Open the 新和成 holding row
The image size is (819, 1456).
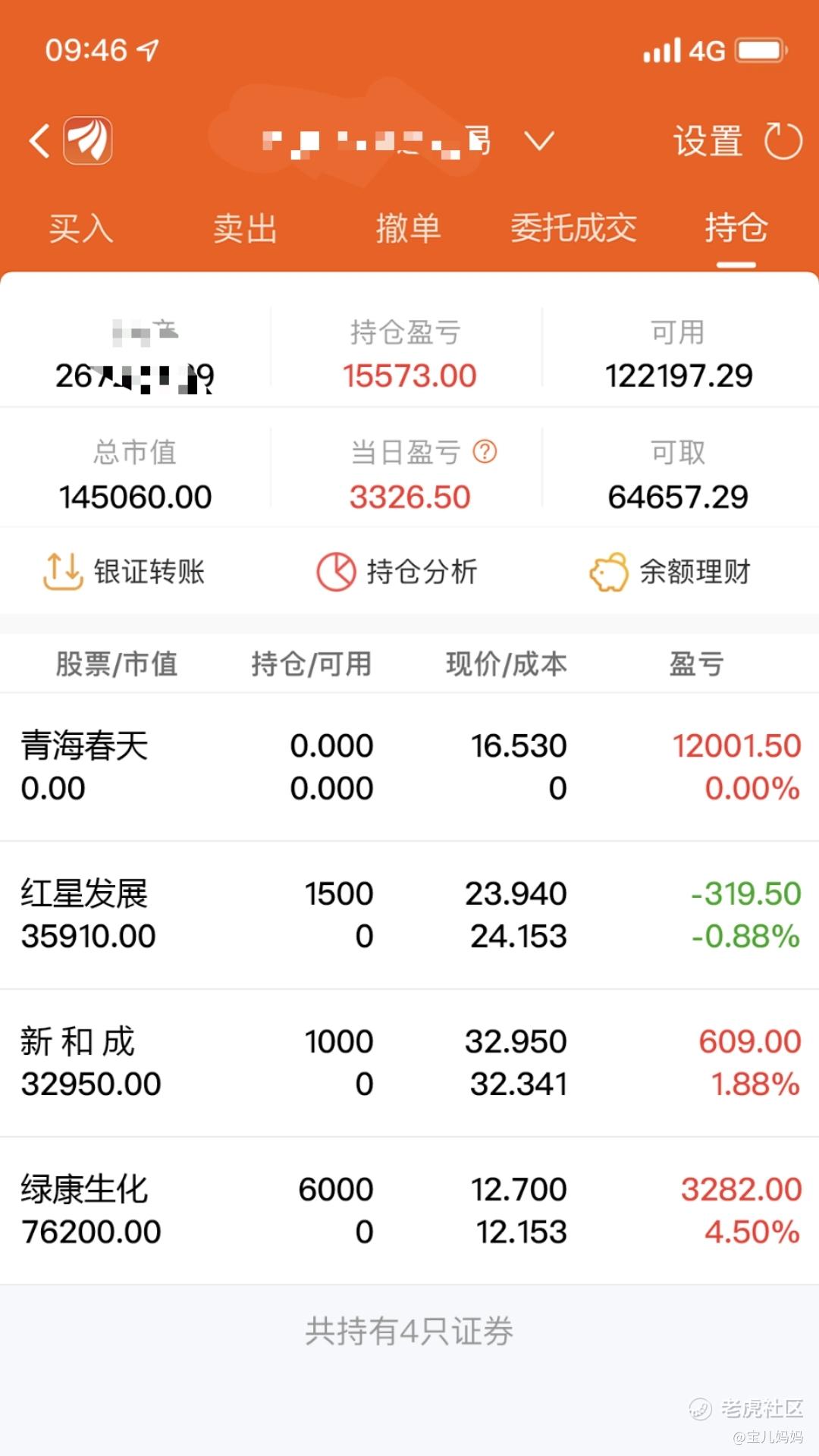[x=409, y=1062]
